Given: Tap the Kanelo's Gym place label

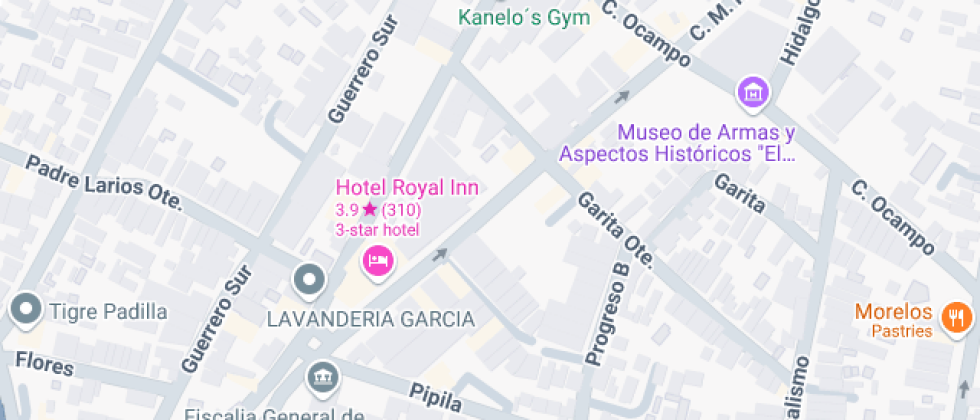Looking at the screenshot, I should click(523, 17).
